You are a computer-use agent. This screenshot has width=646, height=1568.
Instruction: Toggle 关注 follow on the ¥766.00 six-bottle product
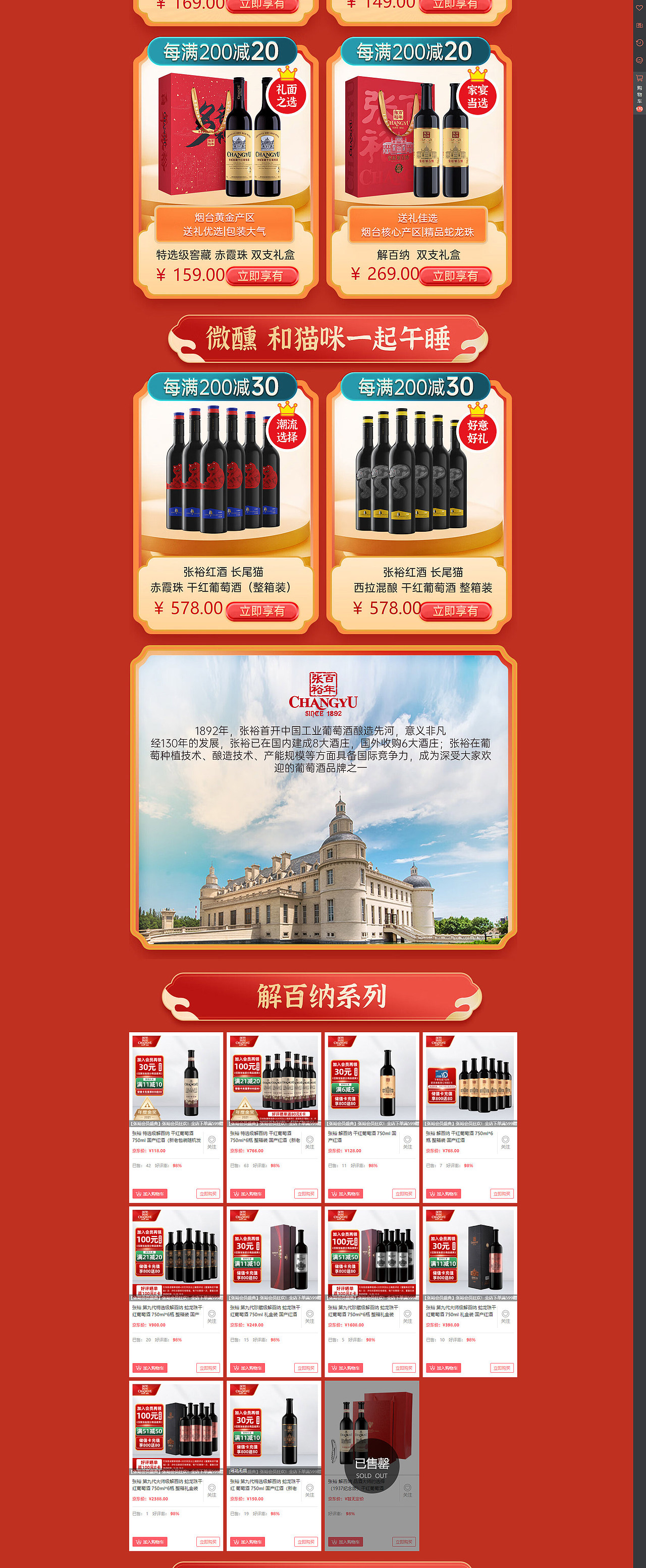[309, 1141]
